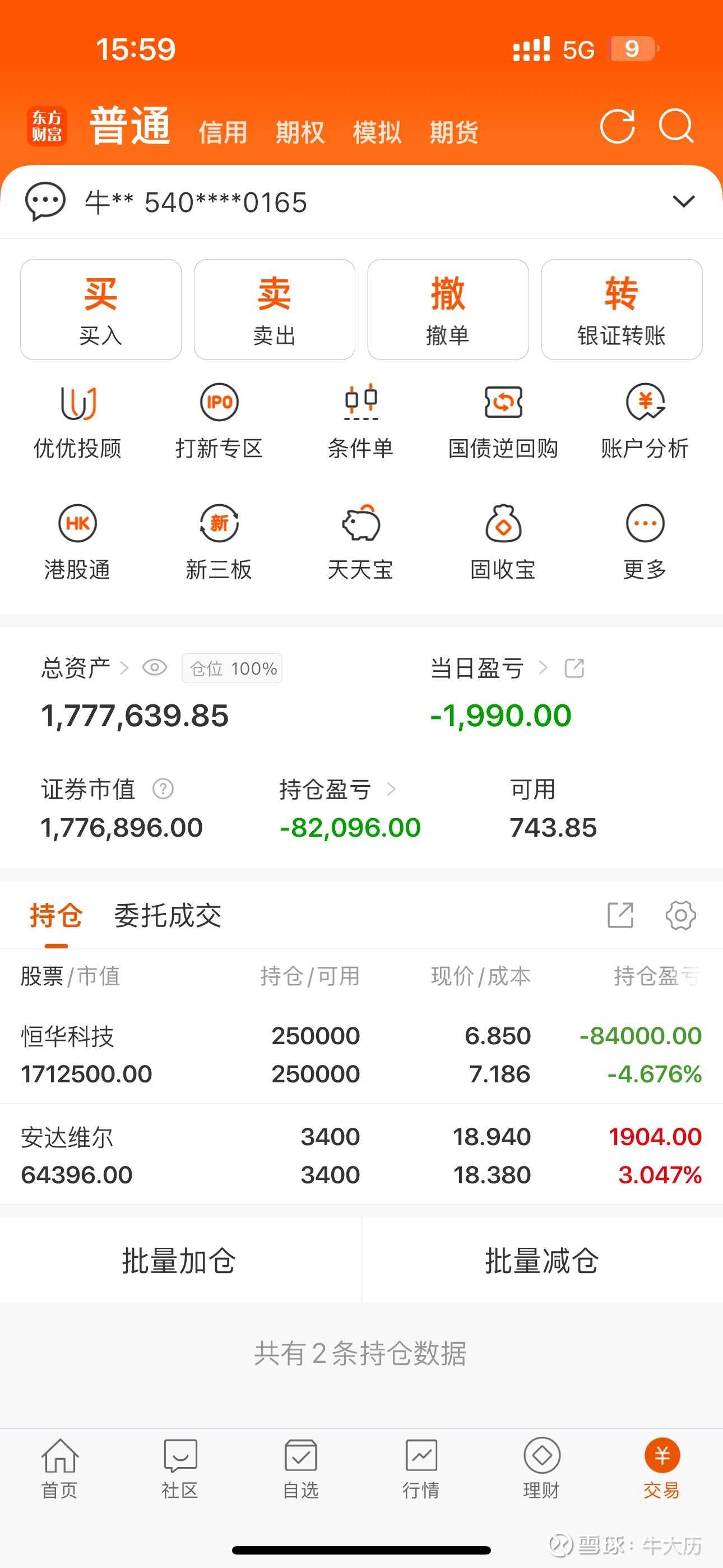Switch to the 期权 options tab

tap(300, 132)
